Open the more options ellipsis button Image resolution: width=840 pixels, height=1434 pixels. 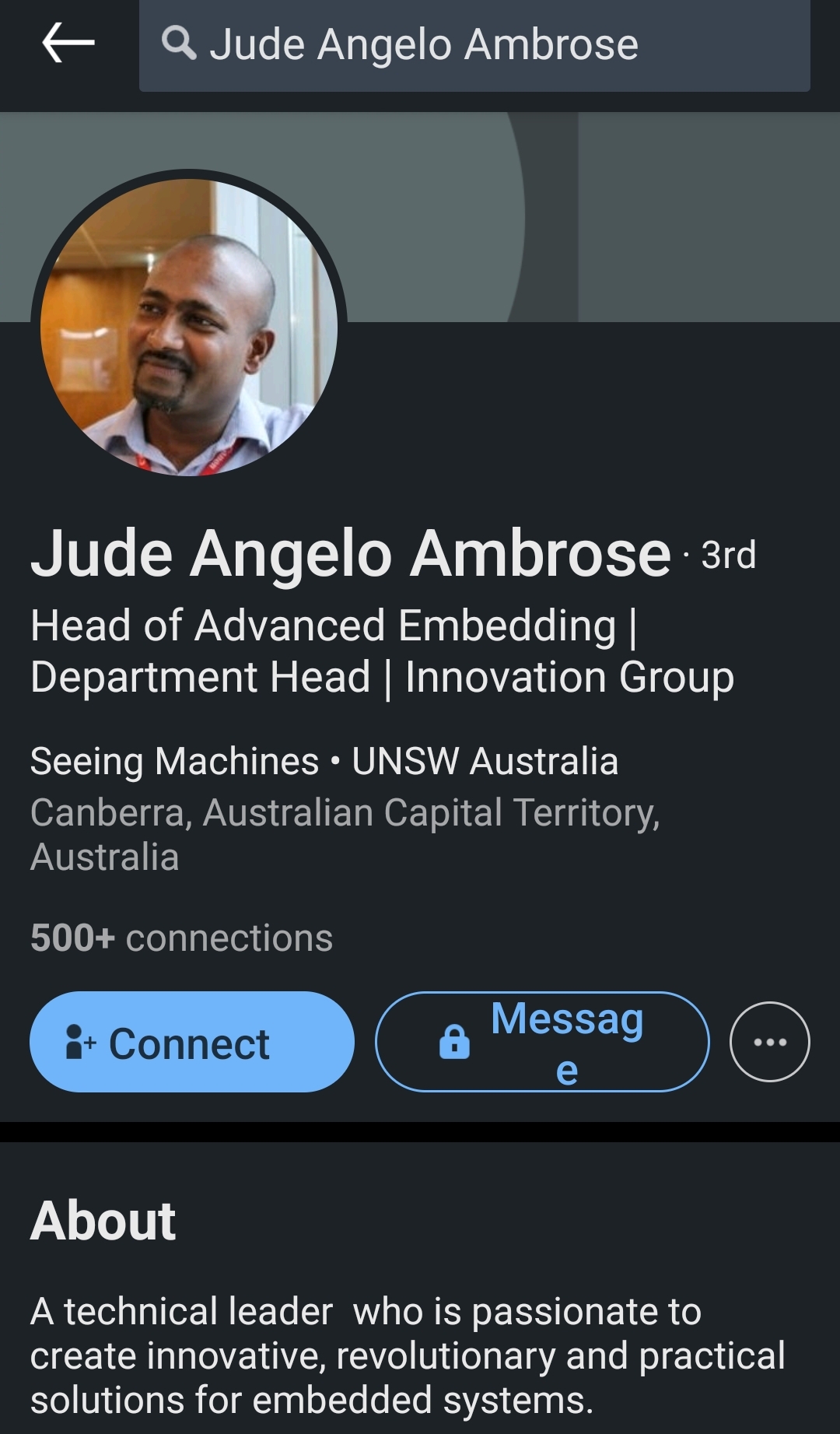point(769,1042)
